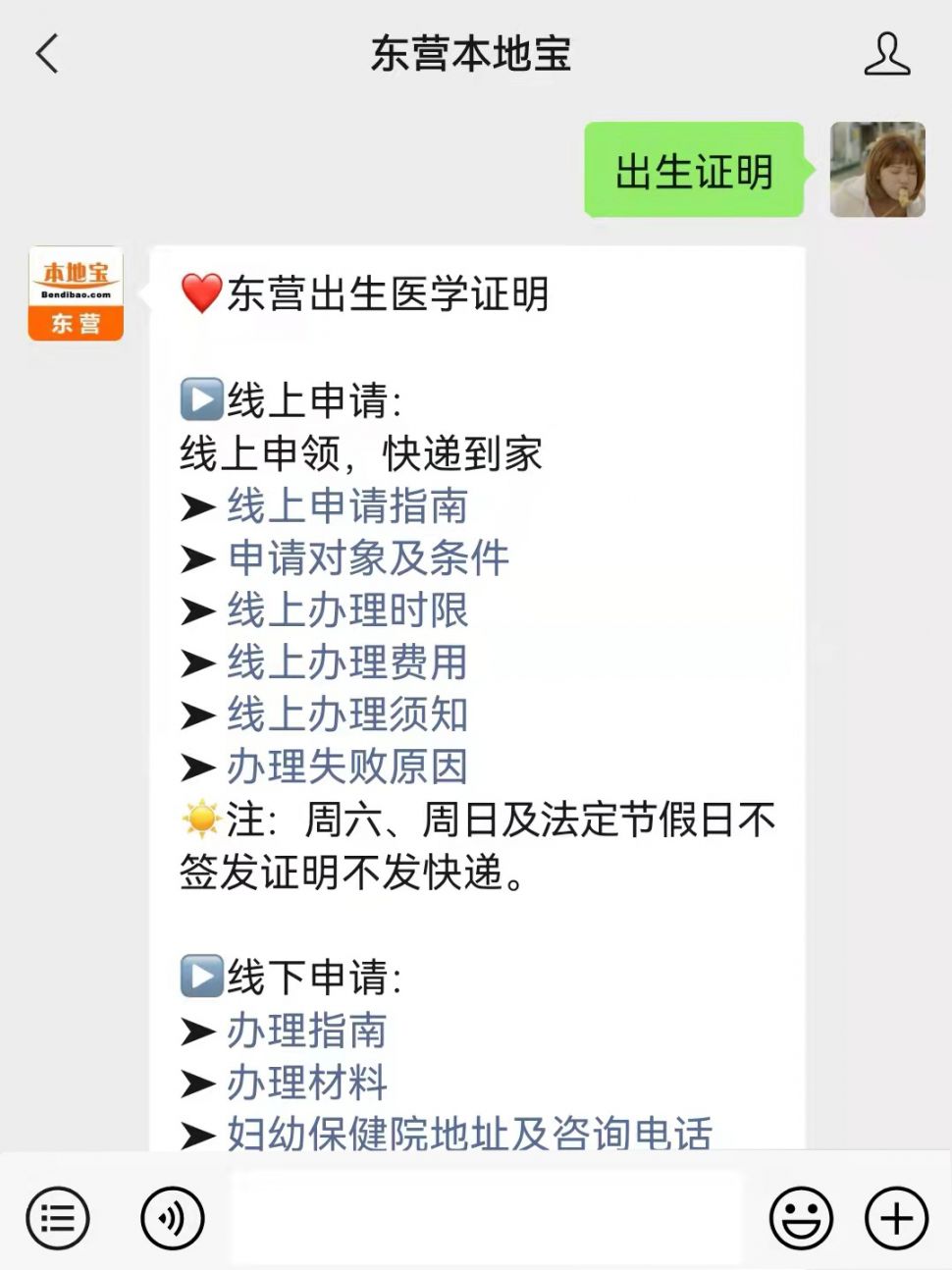The width and height of the screenshot is (952, 1270).
Task: Open the account profile icon
Action: (886, 54)
